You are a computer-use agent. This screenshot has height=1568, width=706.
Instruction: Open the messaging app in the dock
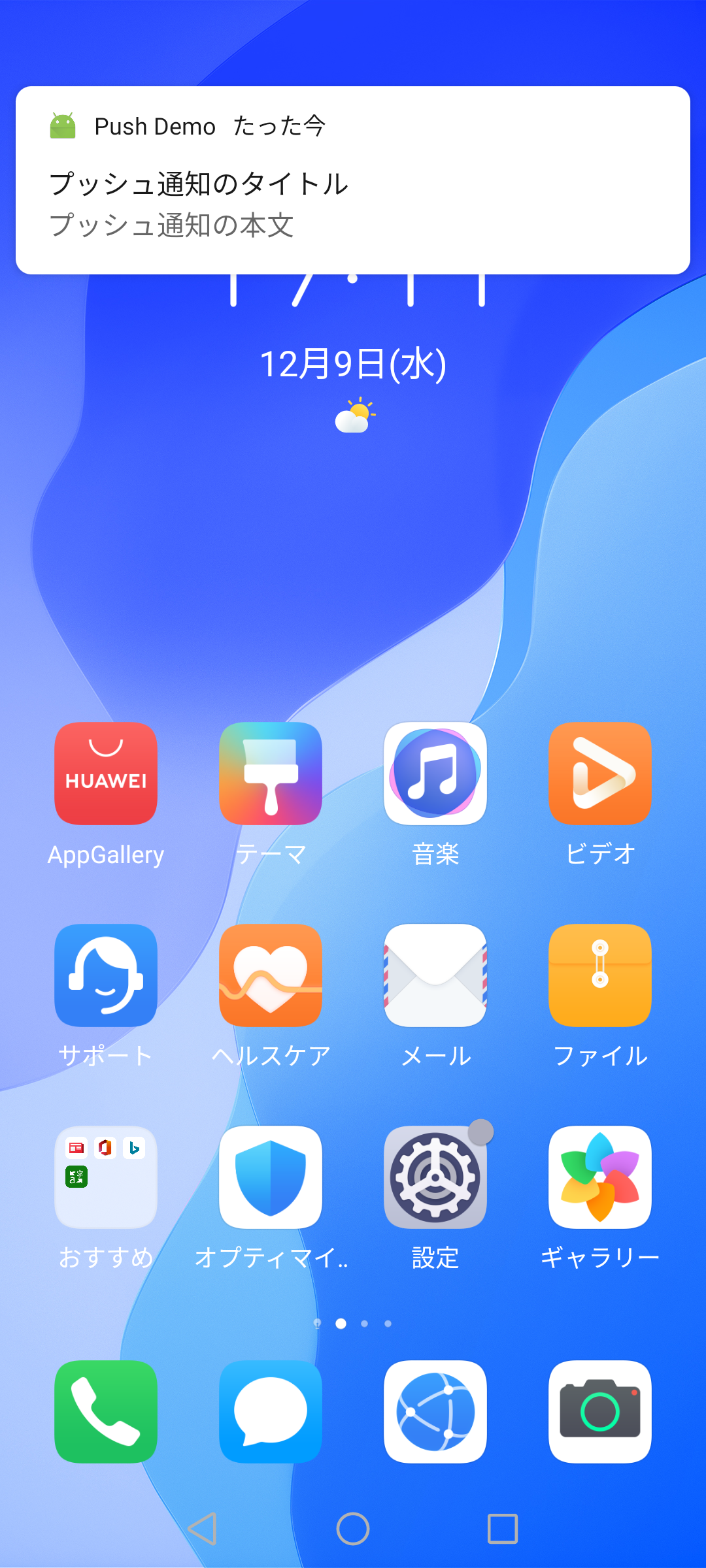pos(271,1412)
